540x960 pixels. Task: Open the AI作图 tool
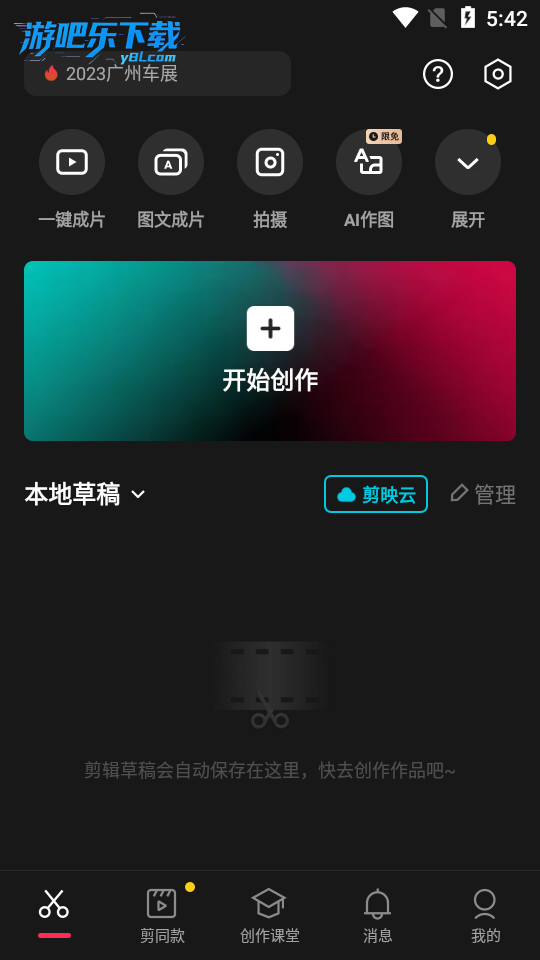(x=369, y=179)
